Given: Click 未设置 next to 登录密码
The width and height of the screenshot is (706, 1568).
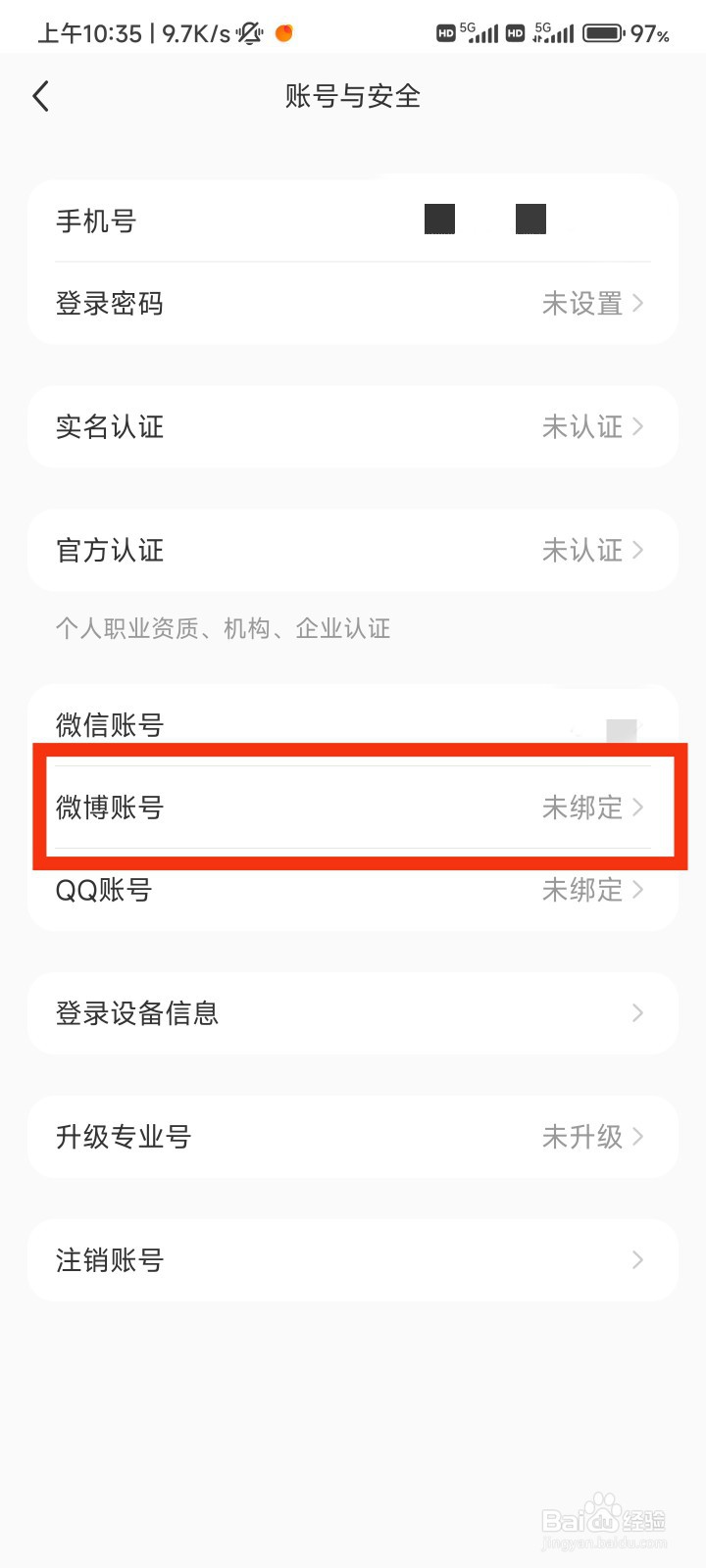Looking at the screenshot, I should (x=583, y=304).
